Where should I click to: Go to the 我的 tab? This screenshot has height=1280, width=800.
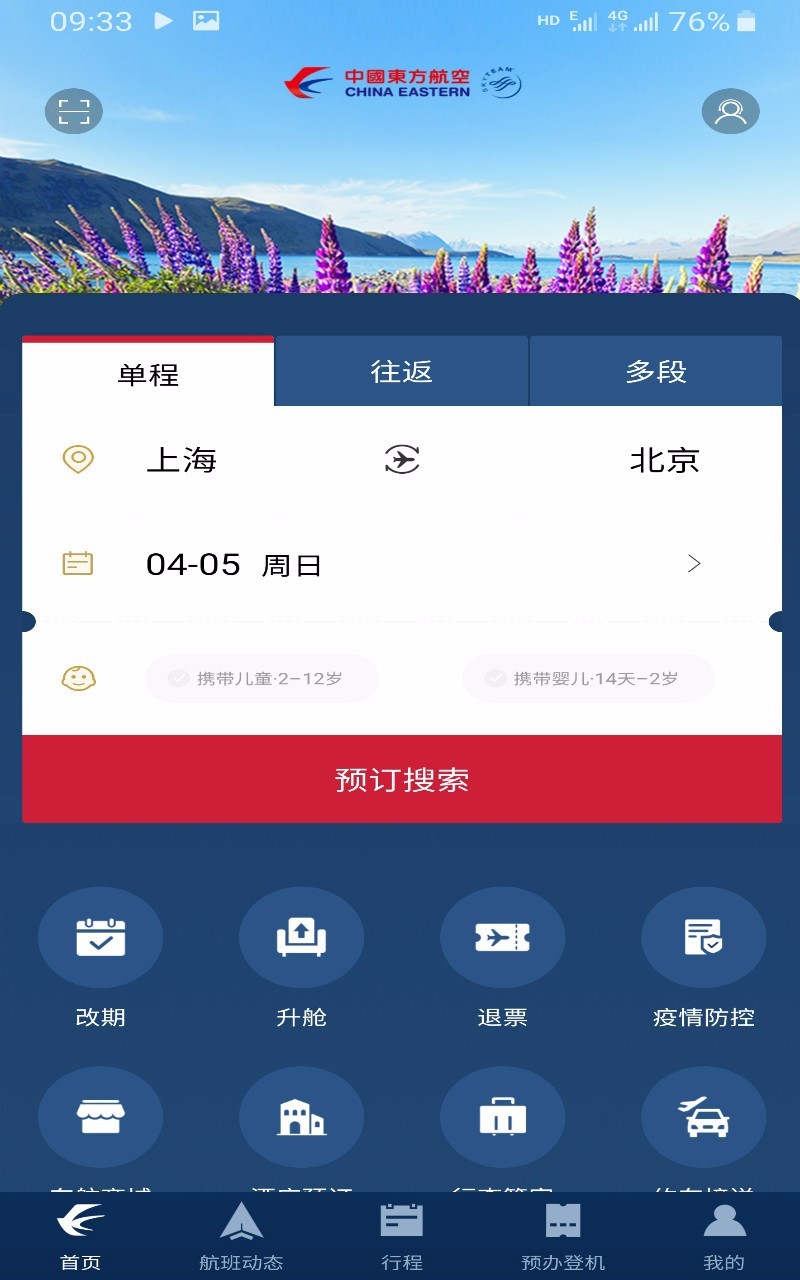pos(724,1236)
